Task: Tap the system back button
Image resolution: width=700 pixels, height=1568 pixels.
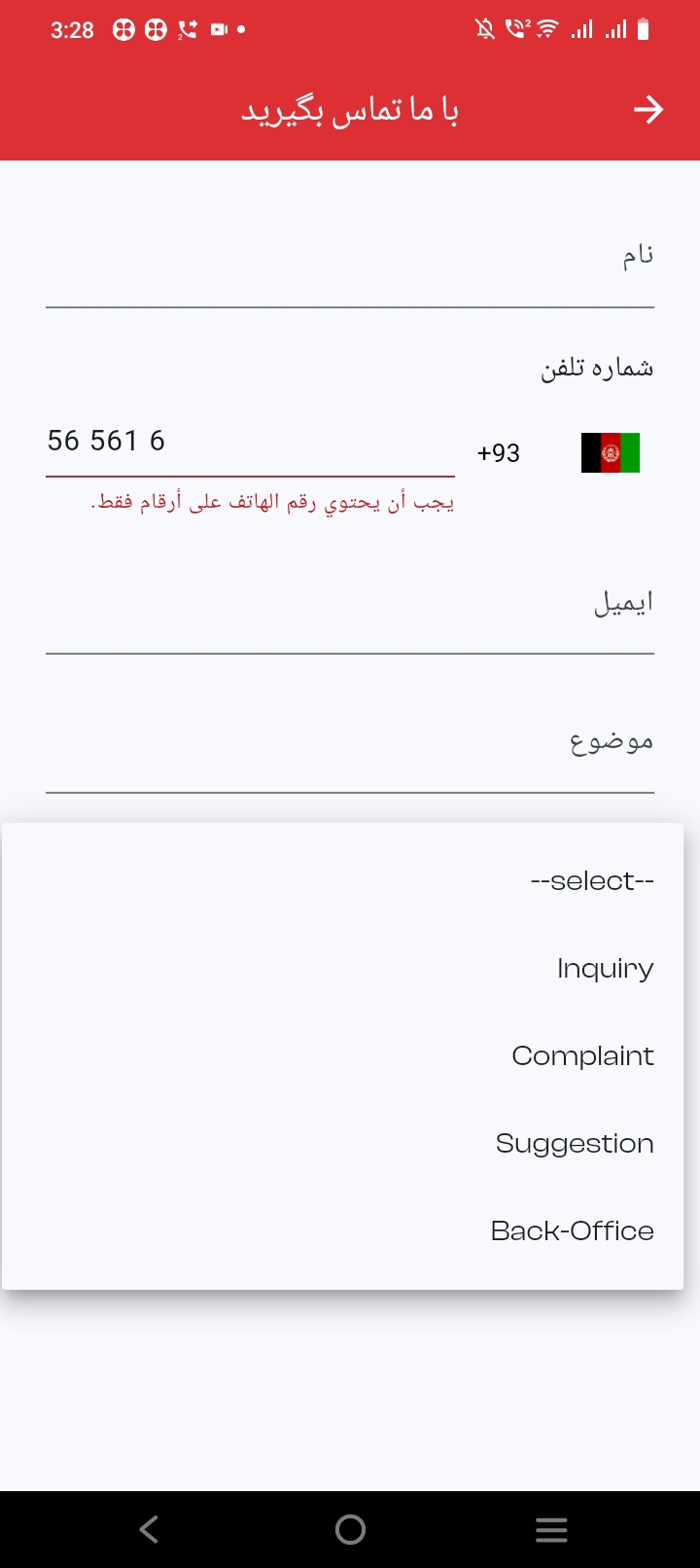Action: pyautogui.click(x=149, y=1530)
